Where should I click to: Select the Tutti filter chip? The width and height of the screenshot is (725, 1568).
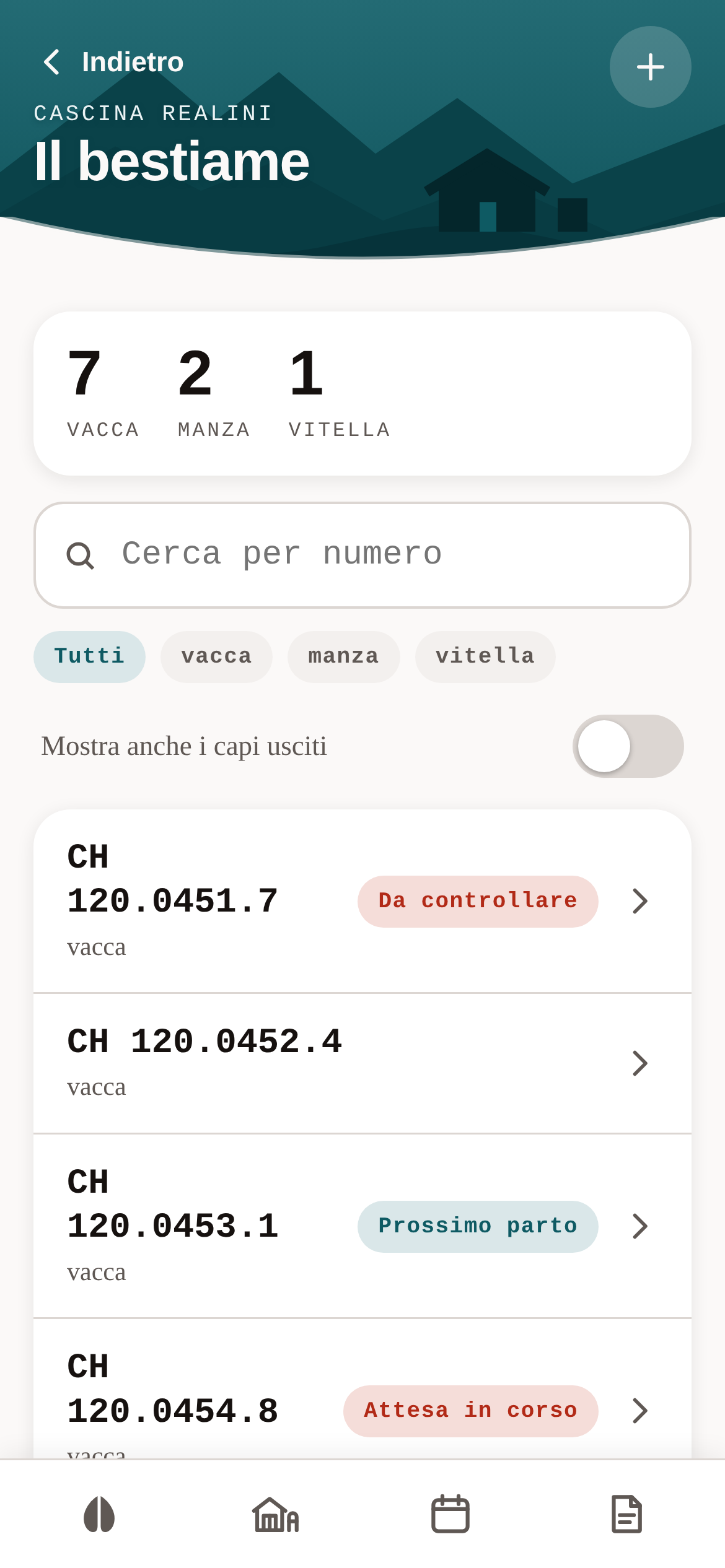click(89, 656)
